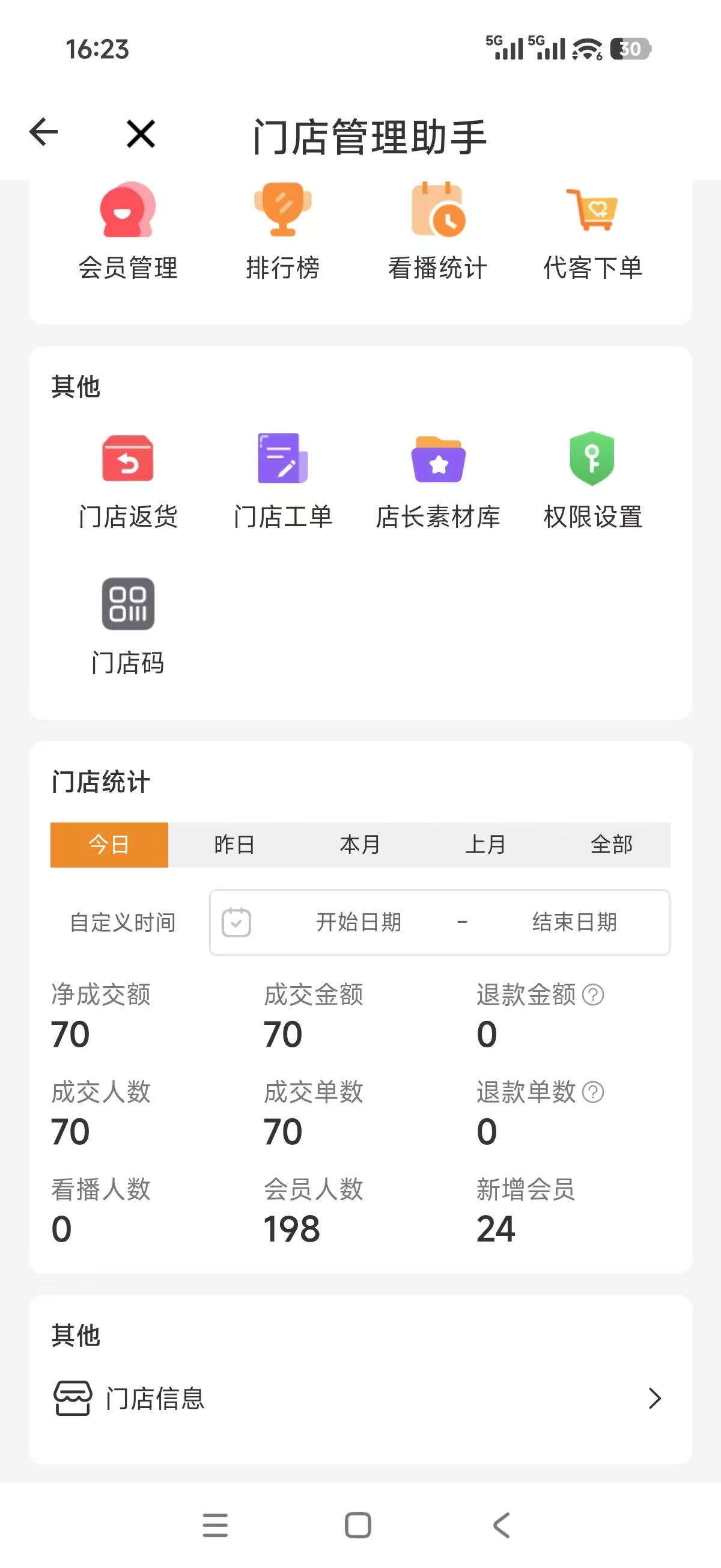Pick the 开始日期 start date

click(359, 922)
